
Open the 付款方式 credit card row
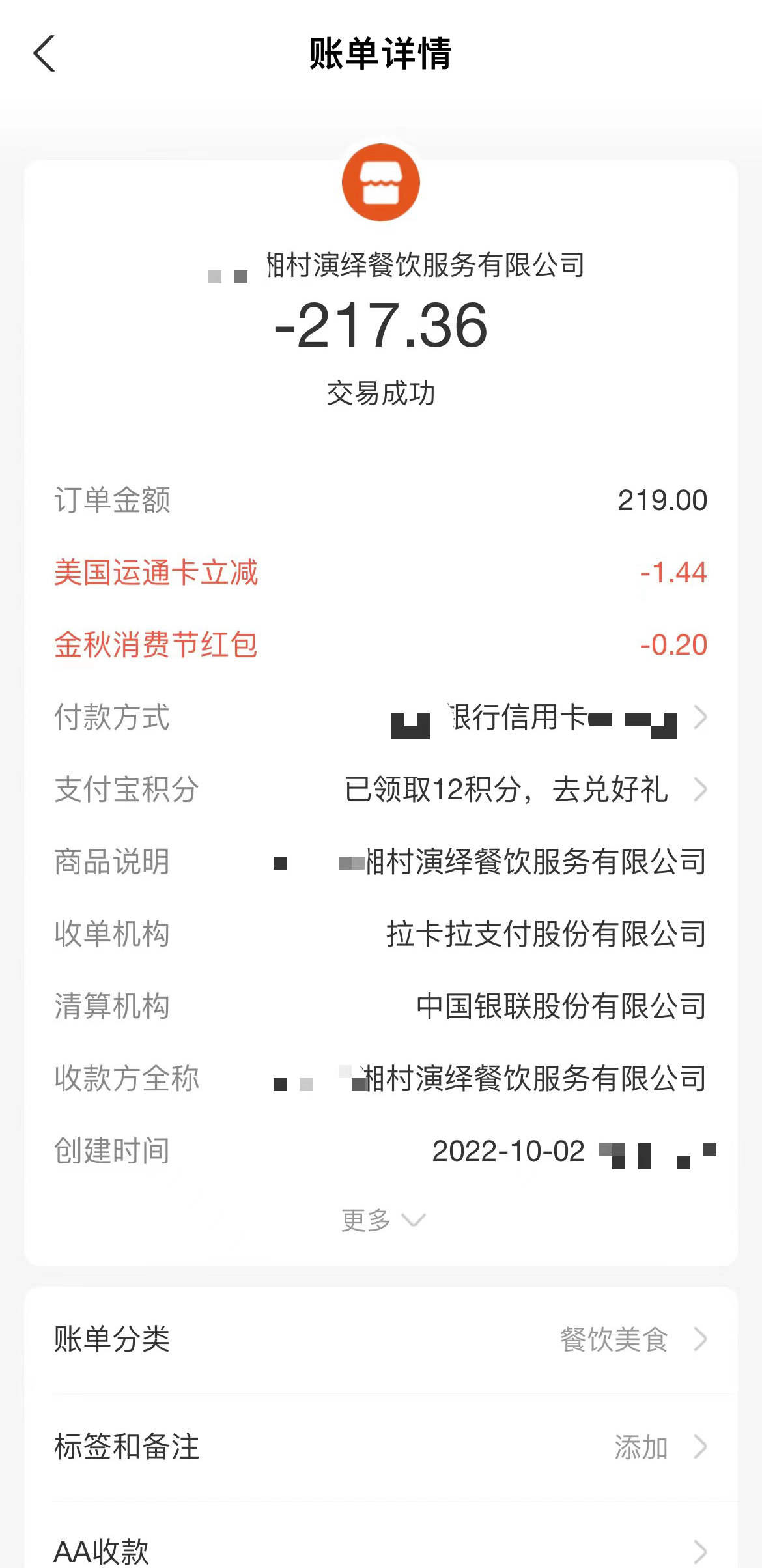(381, 717)
